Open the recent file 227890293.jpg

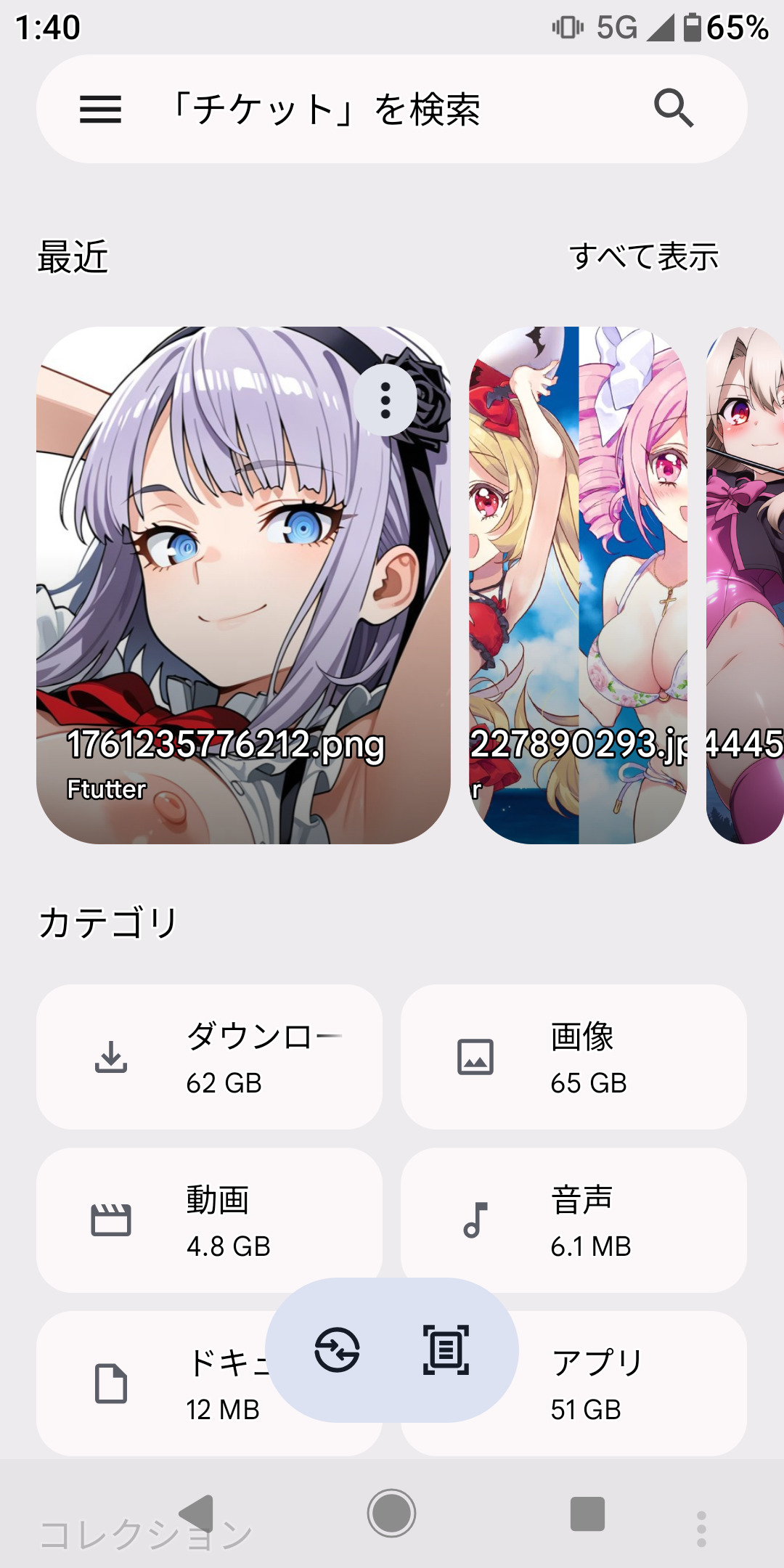click(578, 585)
